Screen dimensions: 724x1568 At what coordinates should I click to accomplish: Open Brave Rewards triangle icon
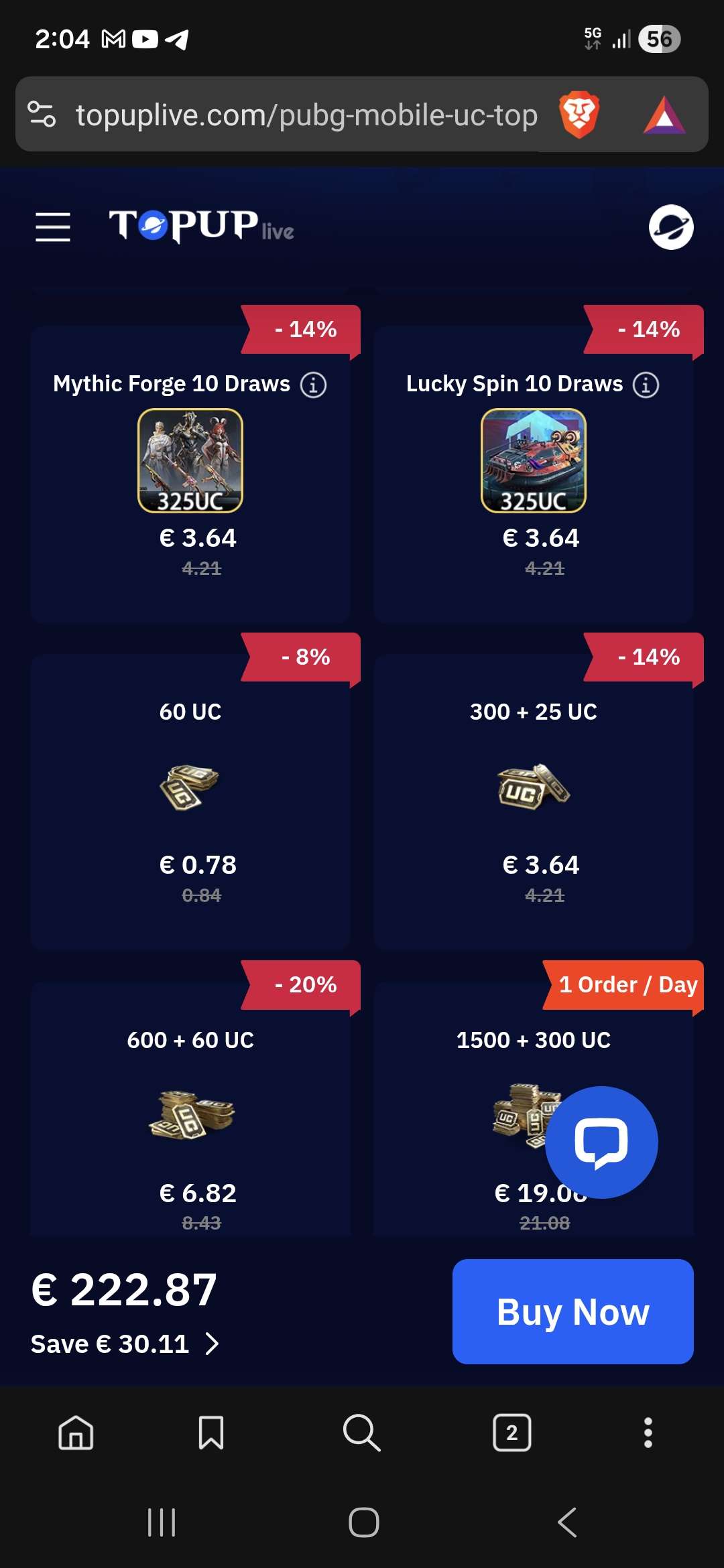pyautogui.click(x=664, y=115)
